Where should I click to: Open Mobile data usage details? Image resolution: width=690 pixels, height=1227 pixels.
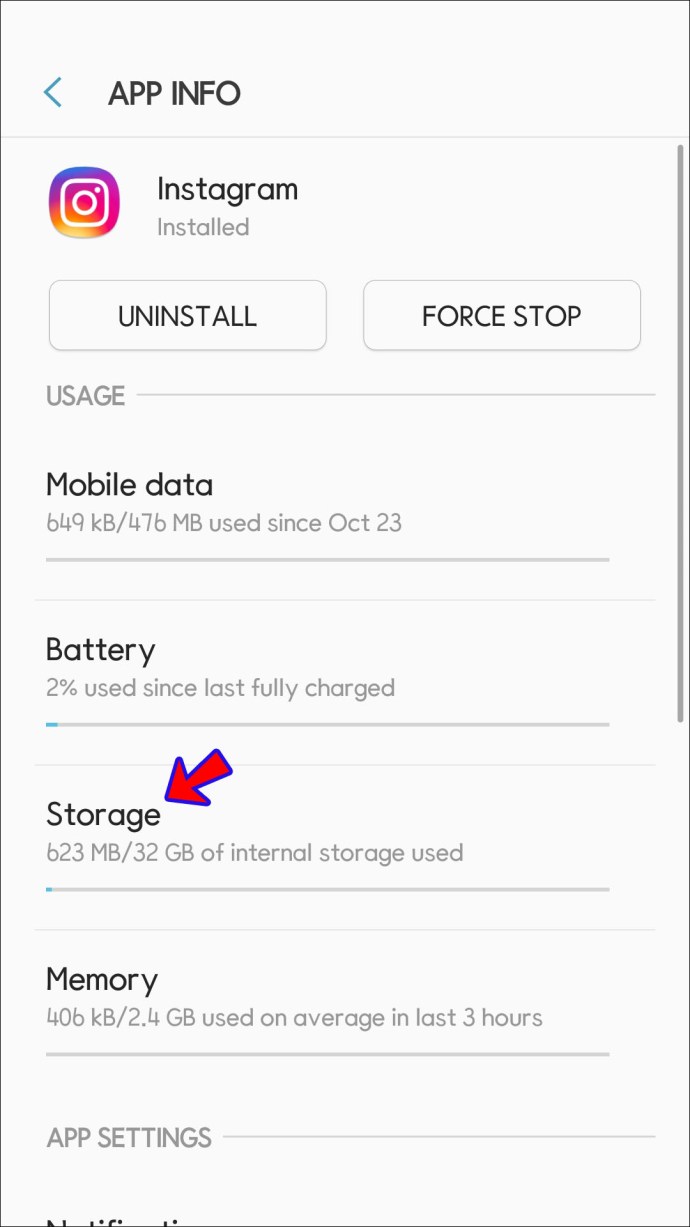(x=345, y=518)
